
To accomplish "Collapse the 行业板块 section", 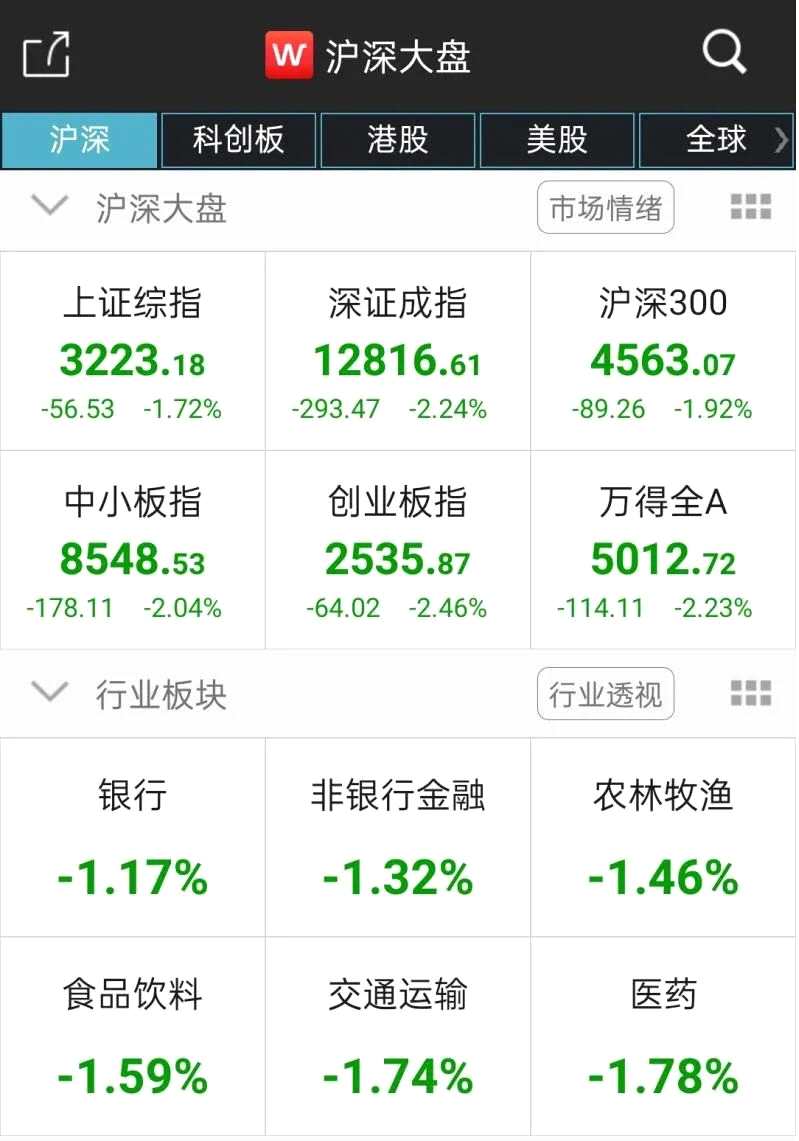I will [x=50, y=692].
